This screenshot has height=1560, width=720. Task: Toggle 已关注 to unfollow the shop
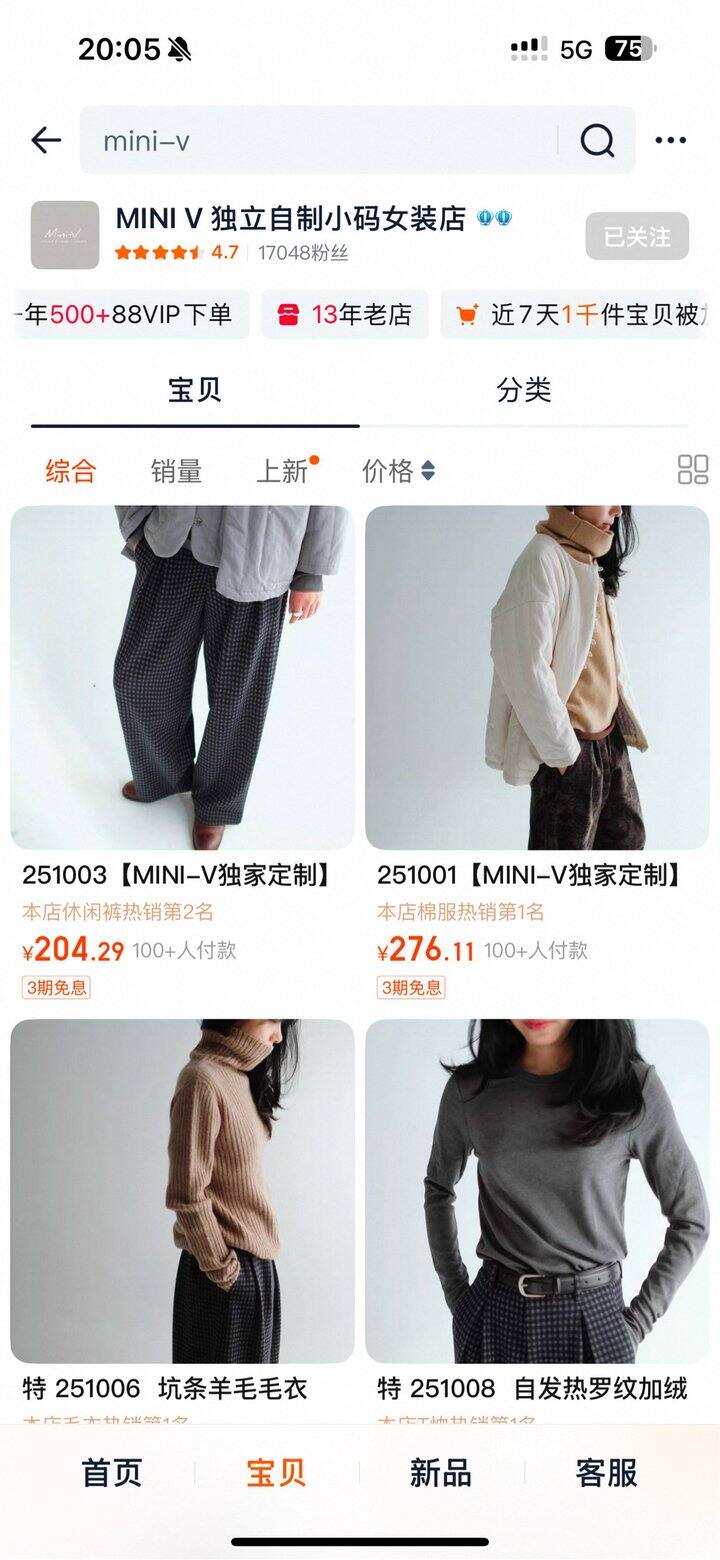coord(637,235)
